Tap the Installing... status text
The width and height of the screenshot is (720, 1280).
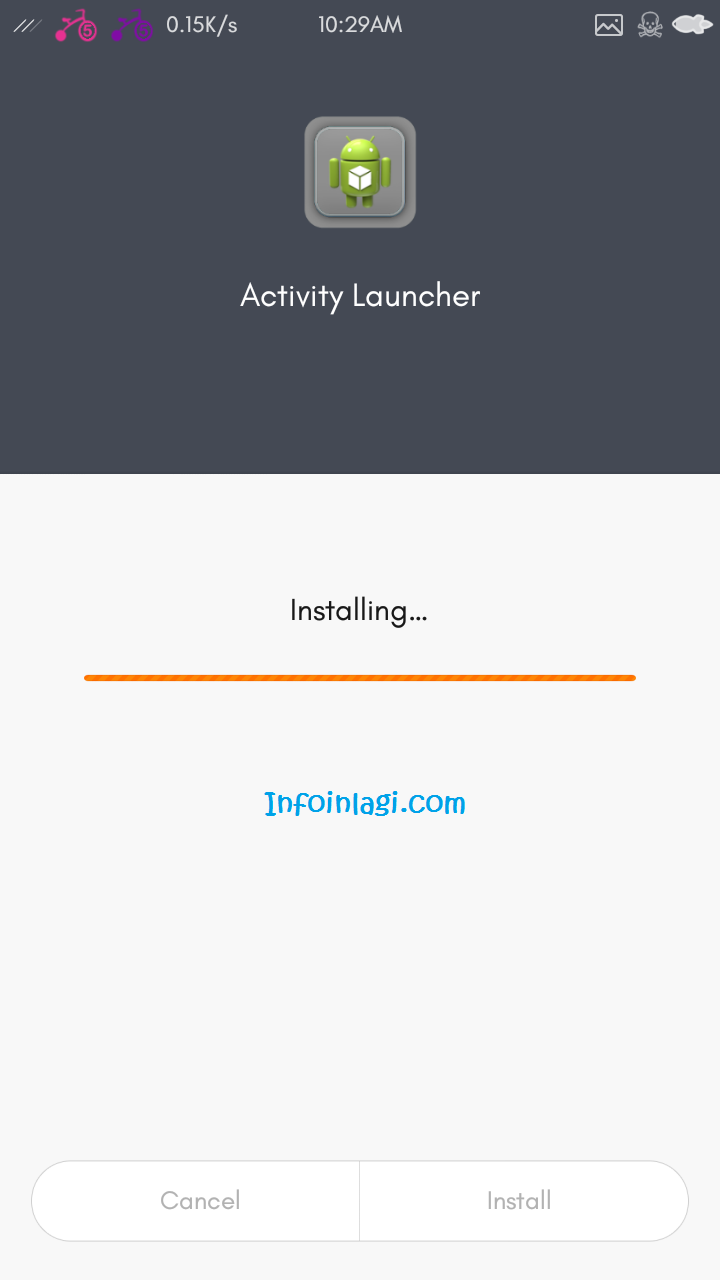[x=358, y=610]
